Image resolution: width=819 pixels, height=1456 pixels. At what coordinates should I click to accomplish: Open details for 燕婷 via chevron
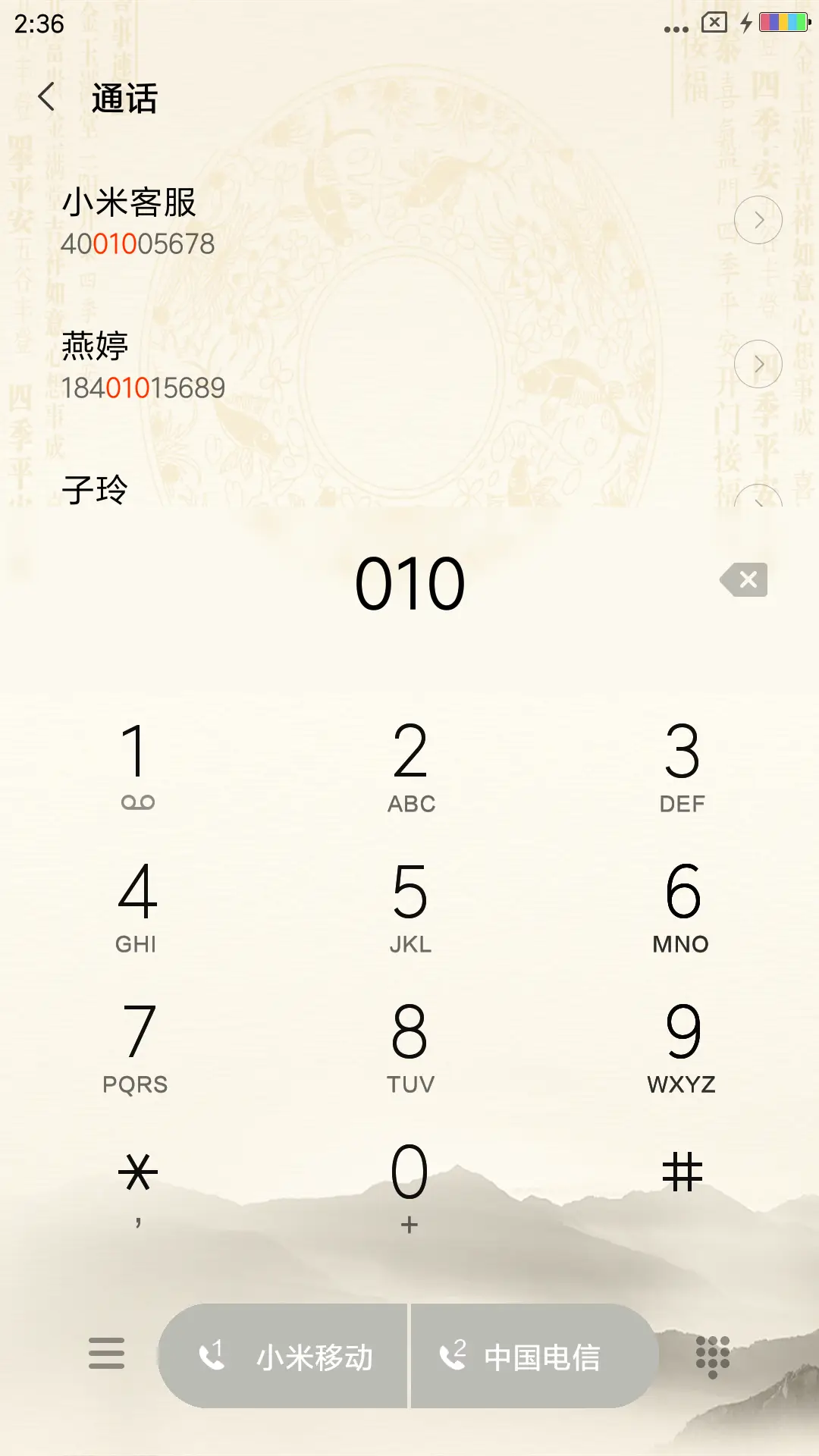(x=758, y=363)
